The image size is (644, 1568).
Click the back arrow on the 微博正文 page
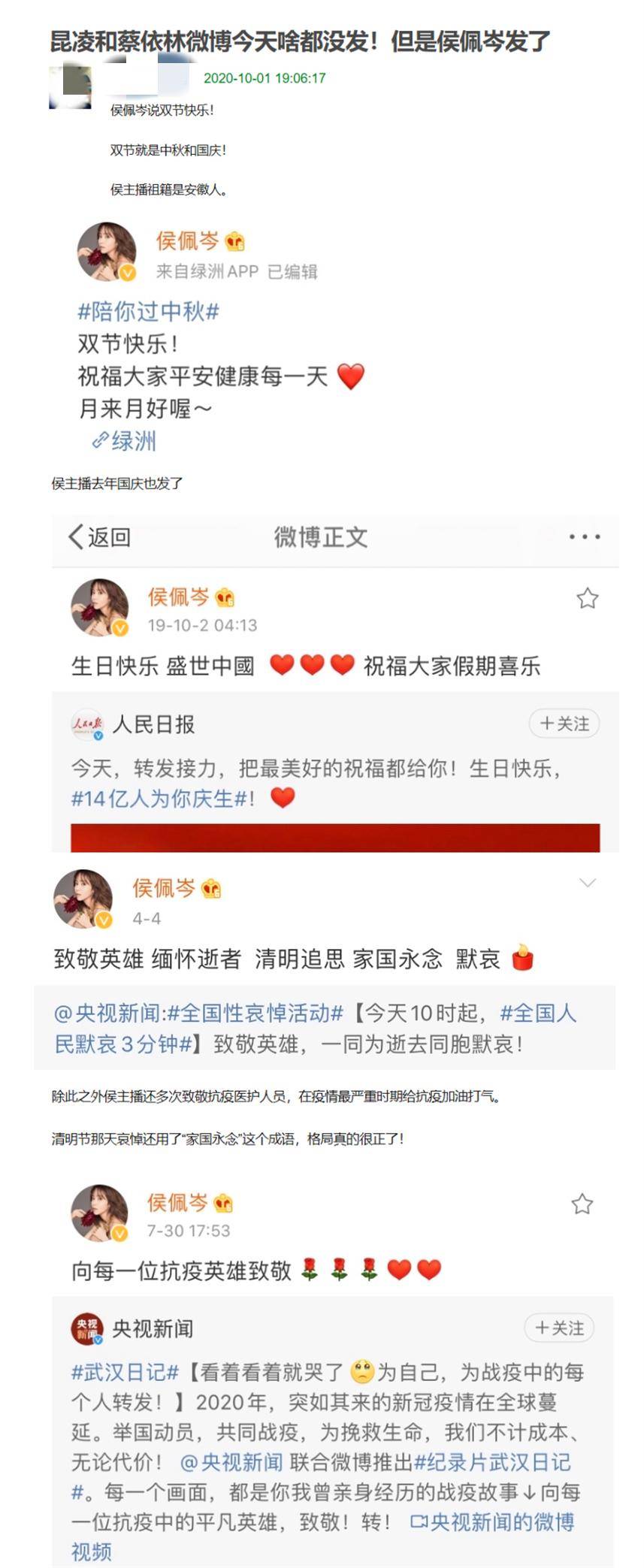point(74,538)
